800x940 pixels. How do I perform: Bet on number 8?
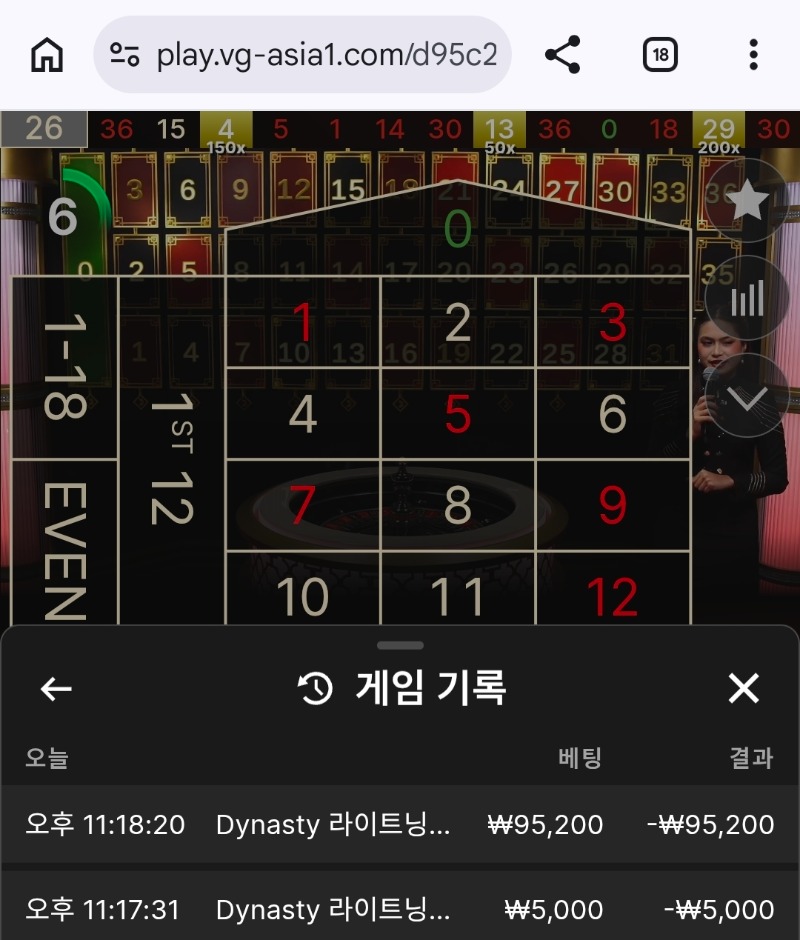(x=457, y=506)
